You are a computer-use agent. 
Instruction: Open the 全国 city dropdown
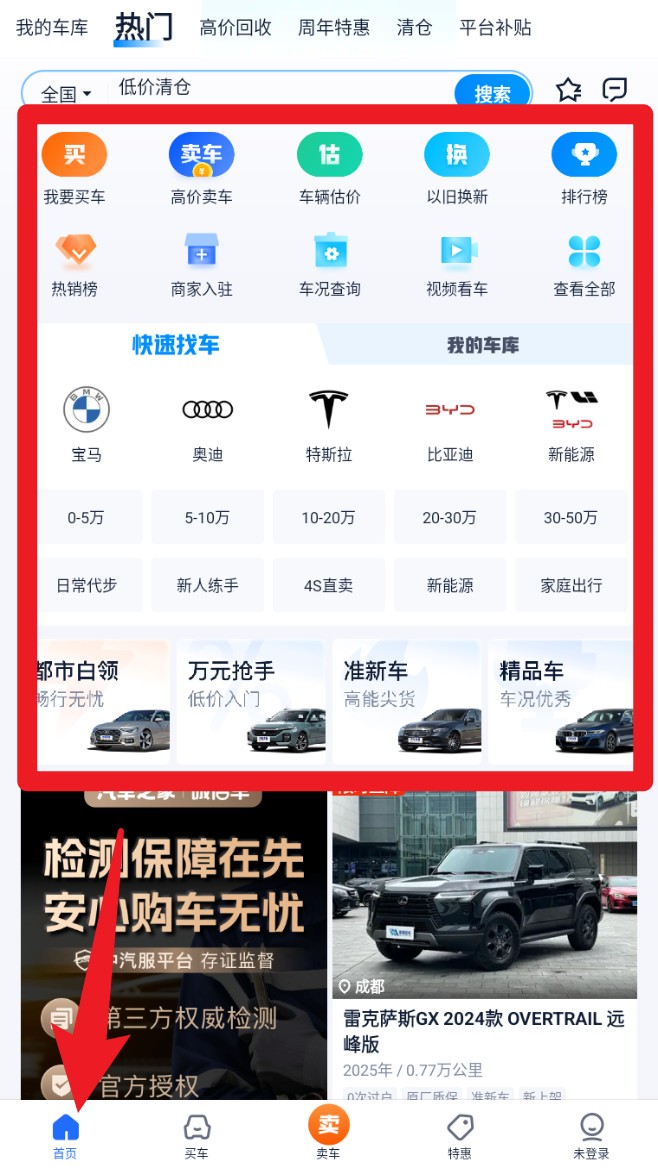[66, 94]
